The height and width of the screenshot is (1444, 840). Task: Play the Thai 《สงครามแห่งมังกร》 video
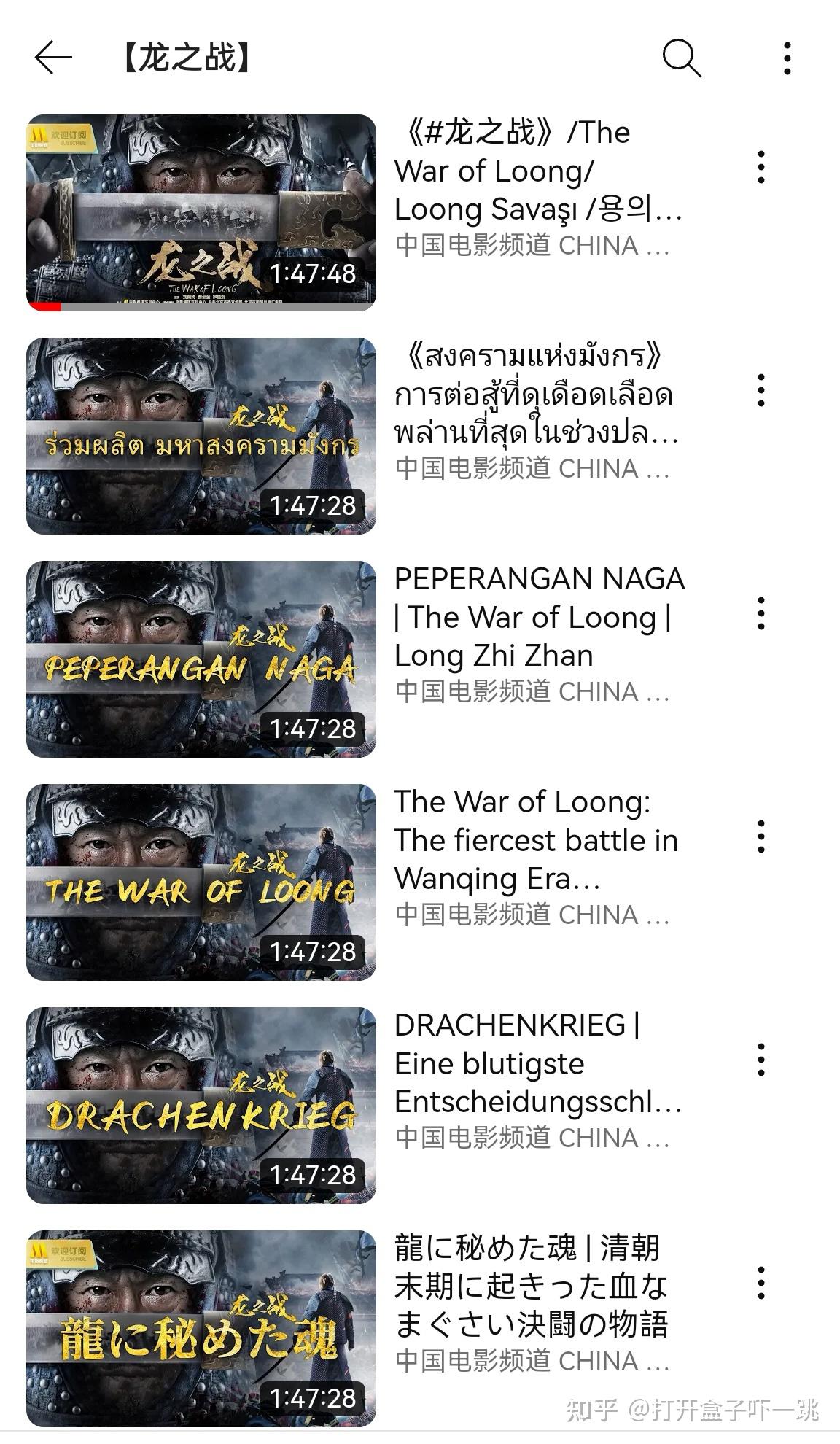[x=201, y=436]
